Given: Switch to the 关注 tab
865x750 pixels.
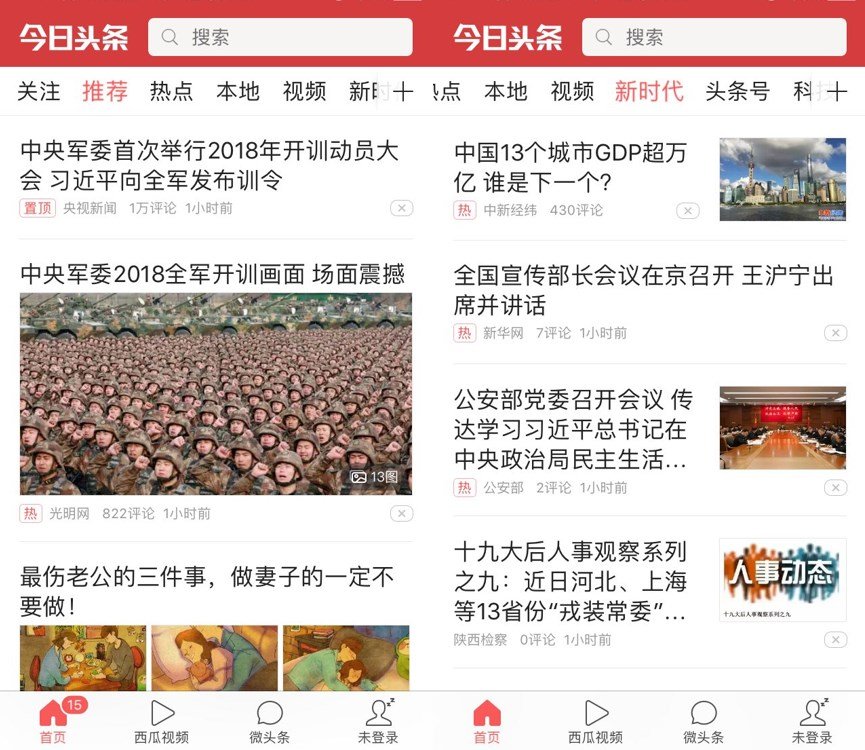Looking at the screenshot, I should click(x=39, y=92).
